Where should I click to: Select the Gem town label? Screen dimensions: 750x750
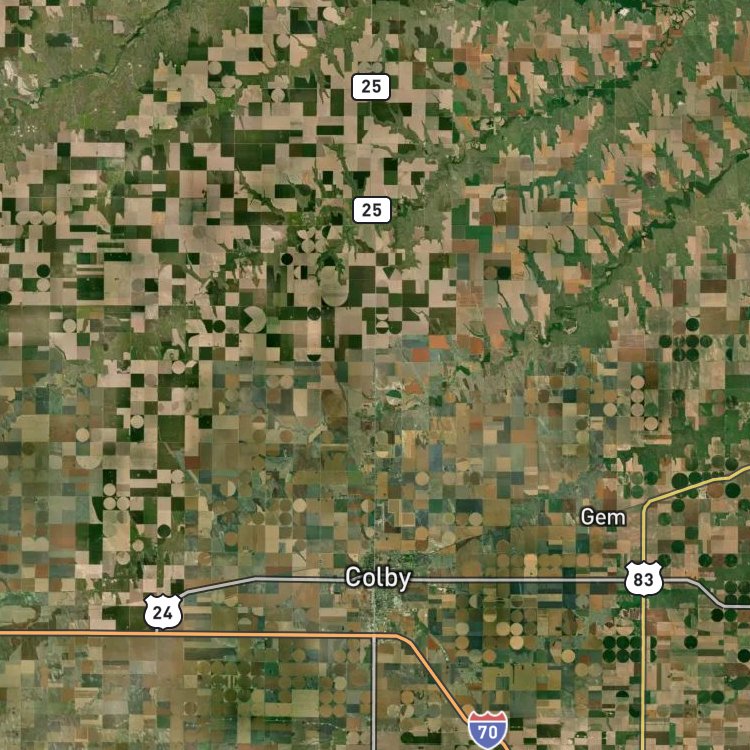(x=603, y=517)
